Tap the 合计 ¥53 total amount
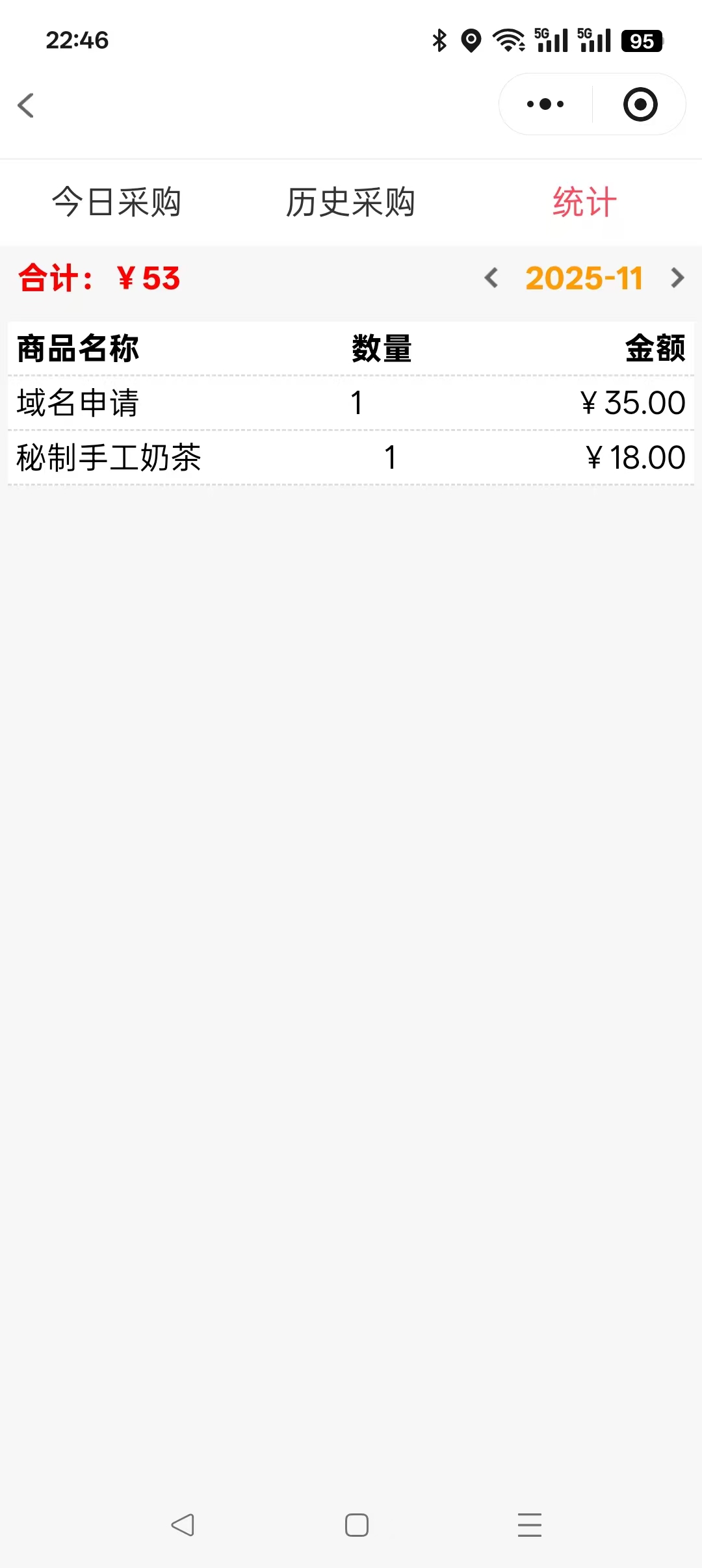Screen dimensions: 702x1568 point(98,278)
